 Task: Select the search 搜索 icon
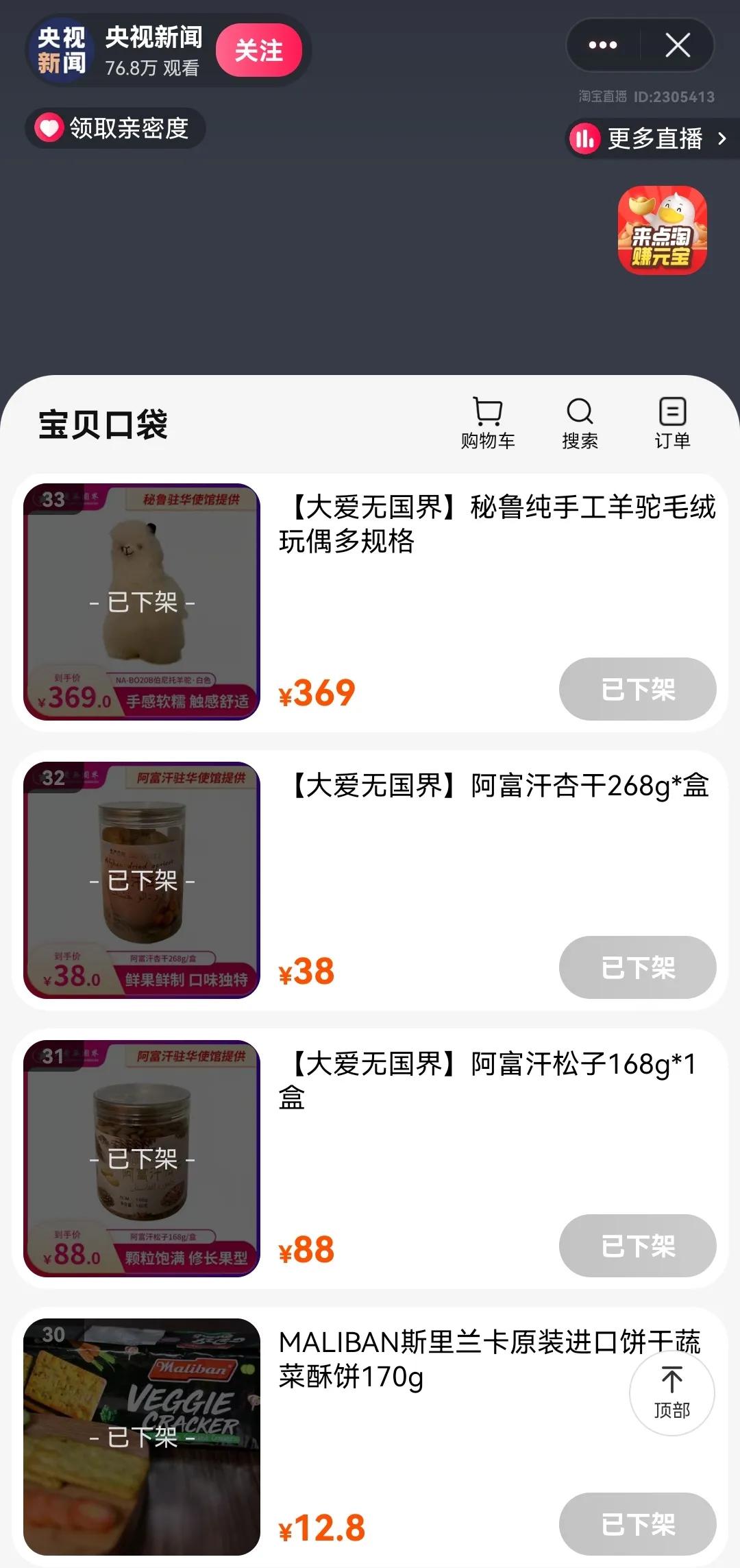coord(580,423)
